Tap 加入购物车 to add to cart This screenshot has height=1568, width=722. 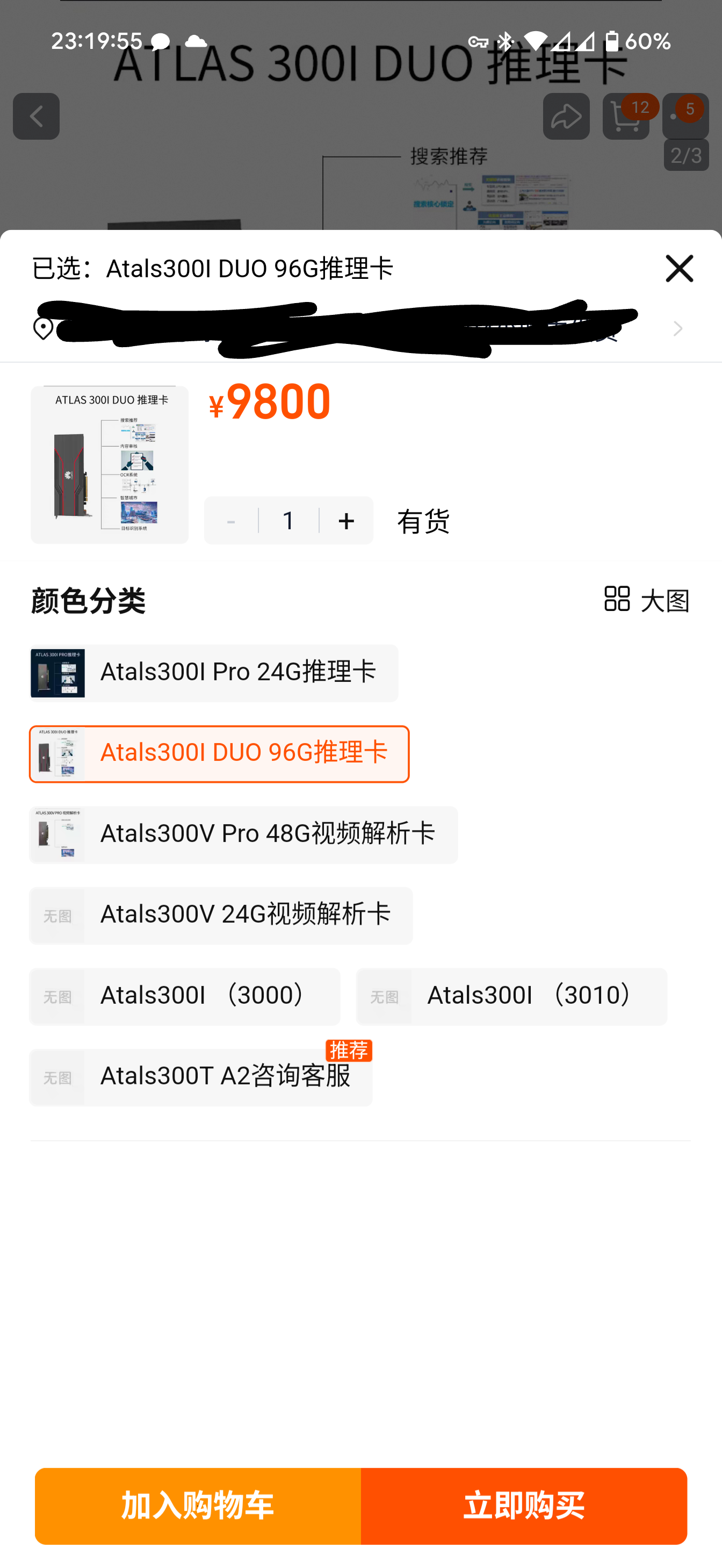pyautogui.click(x=198, y=1506)
